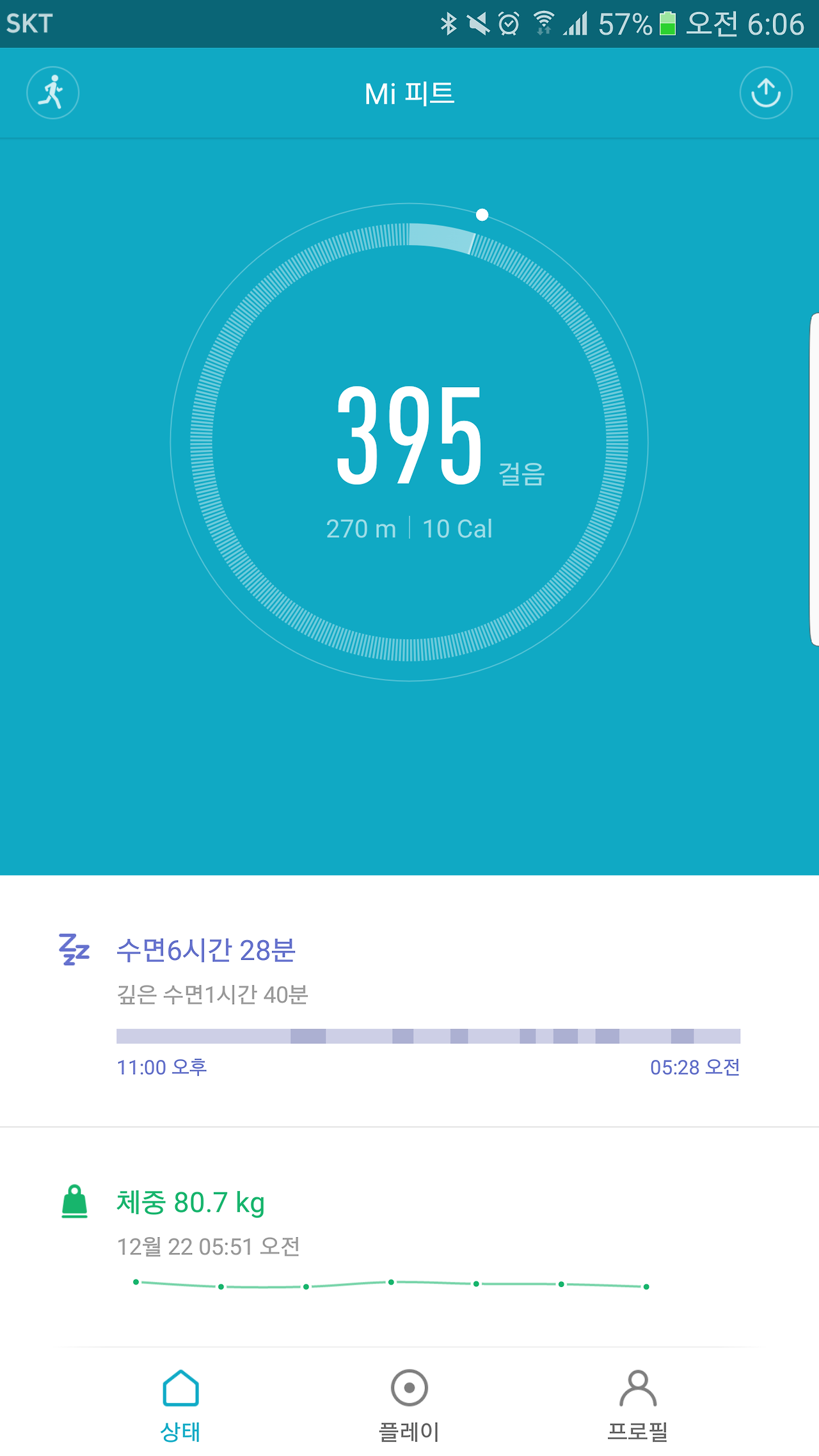Tap the share upload icon
The width and height of the screenshot is (819, 1456).
click(x=765, y=93)
